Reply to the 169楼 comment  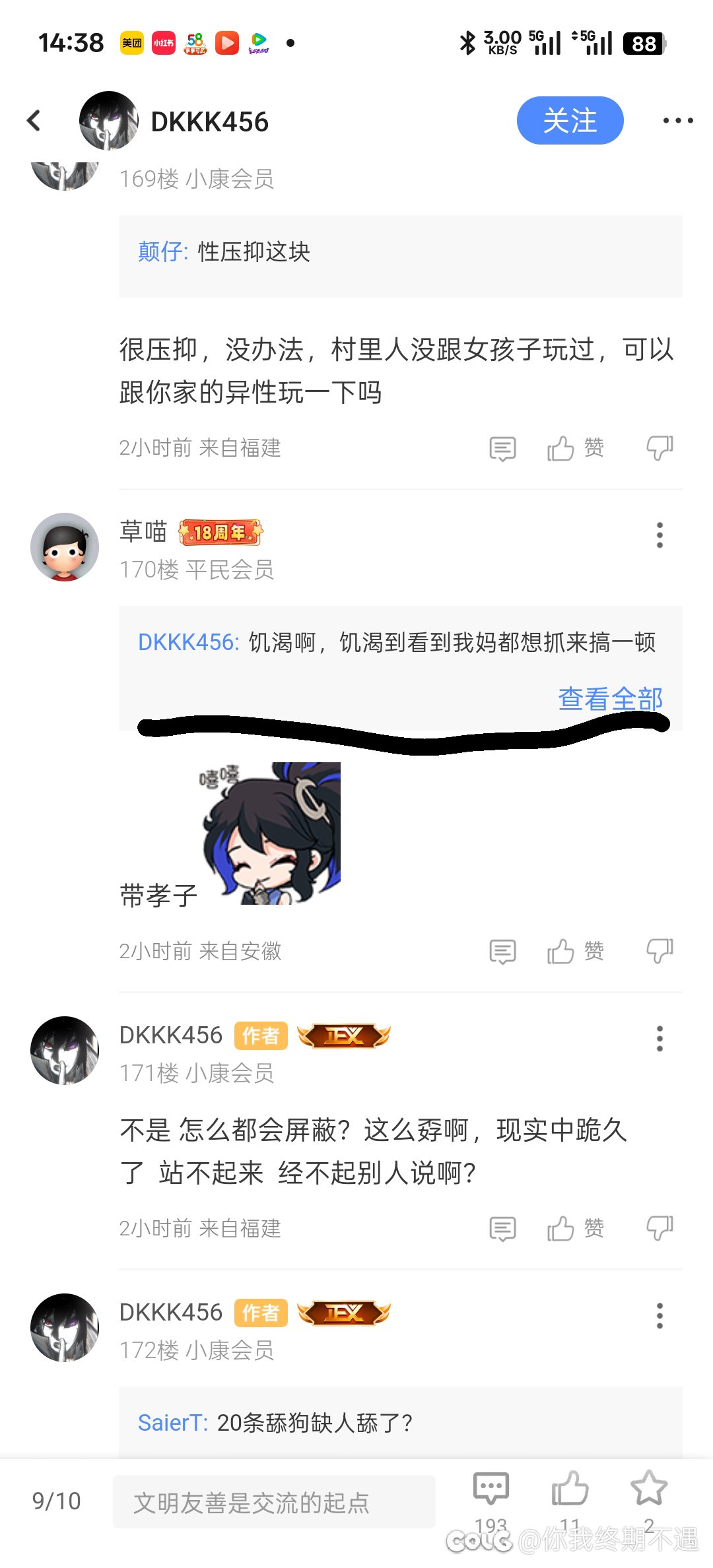(502, 449)
